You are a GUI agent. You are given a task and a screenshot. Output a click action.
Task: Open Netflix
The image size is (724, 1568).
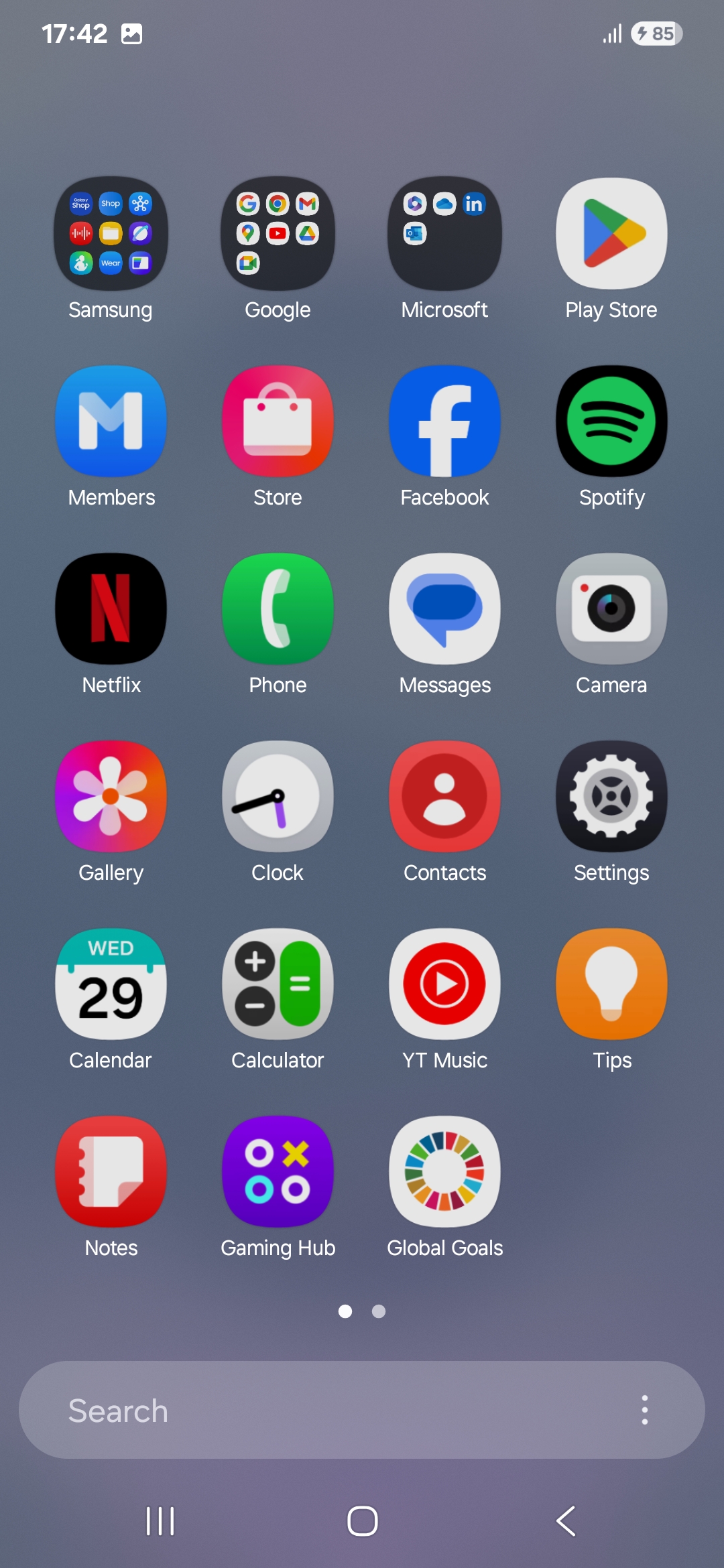[x=111, y=608]
